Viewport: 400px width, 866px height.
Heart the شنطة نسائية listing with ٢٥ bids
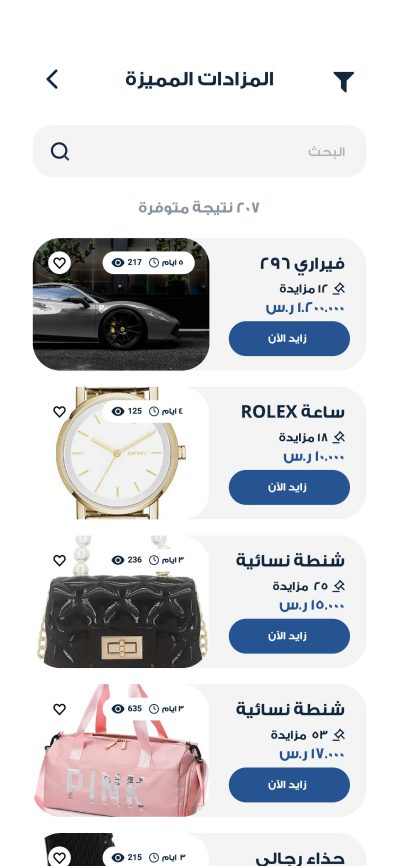(x=60, y=560)
